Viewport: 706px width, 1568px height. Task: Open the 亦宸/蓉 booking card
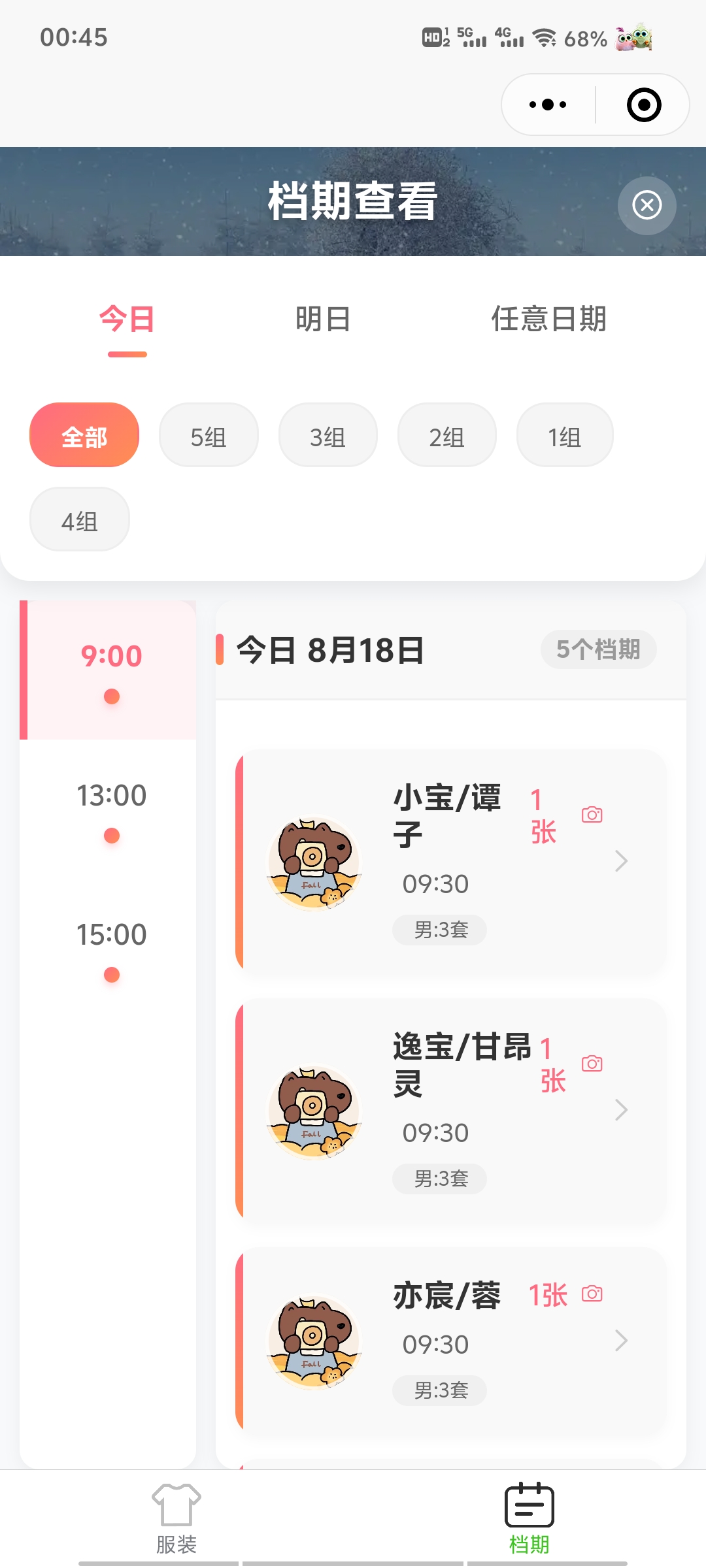coord(451,1343)
